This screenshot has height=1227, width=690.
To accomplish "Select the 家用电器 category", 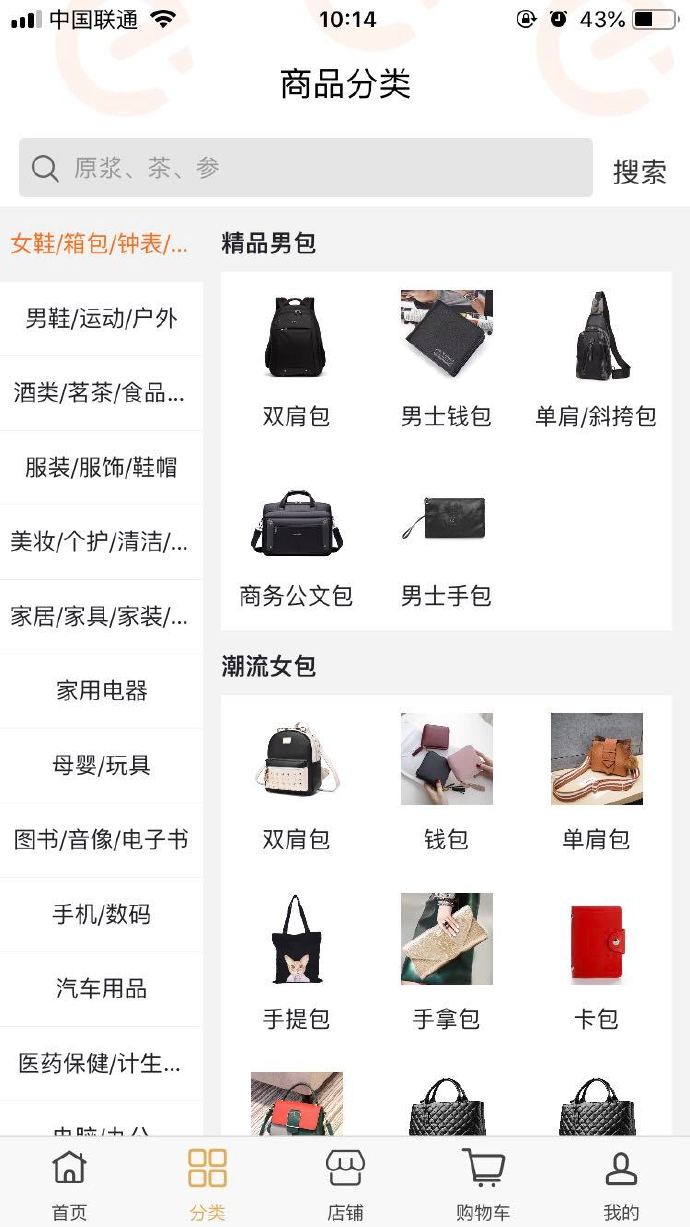I will pos(101,690).
